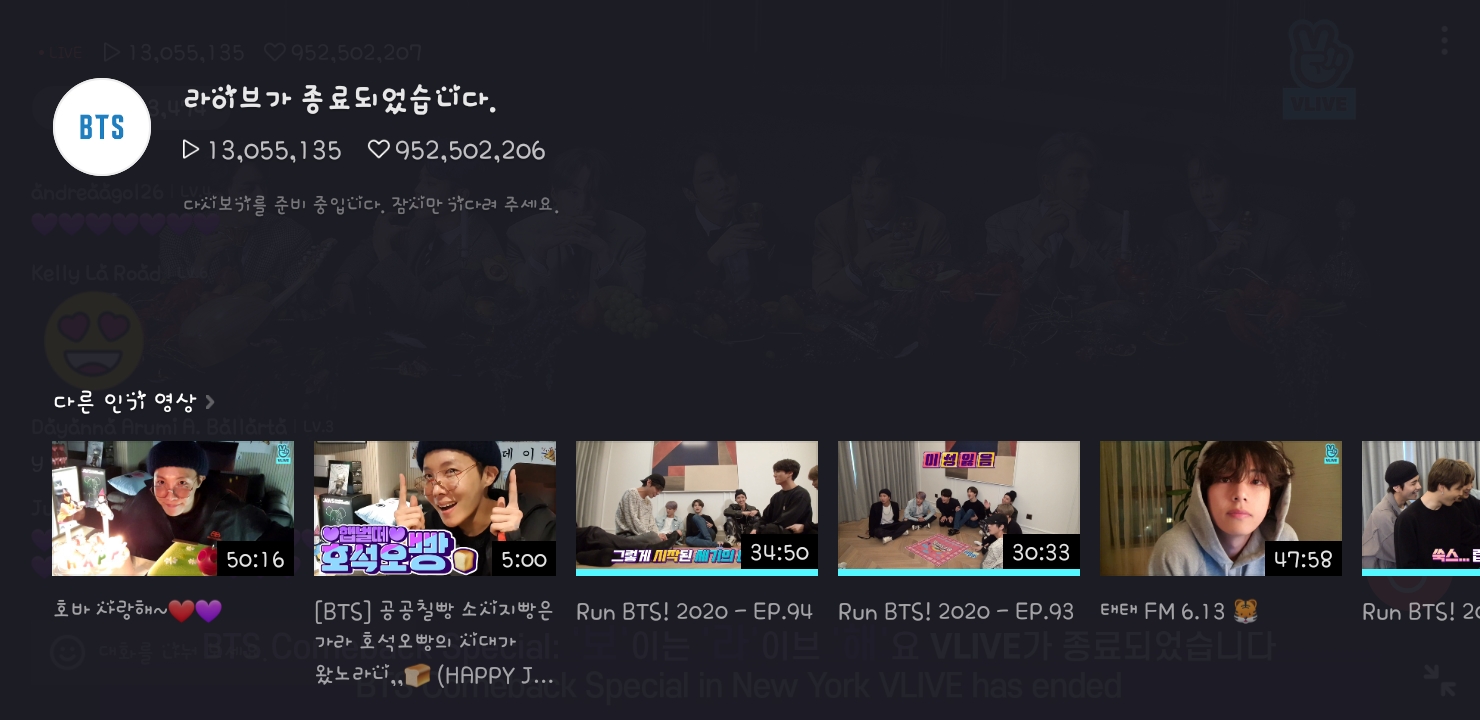
Task: Play the 호석오빵 5:00 video
Action: pyautogui.click(x=435, y=508)
